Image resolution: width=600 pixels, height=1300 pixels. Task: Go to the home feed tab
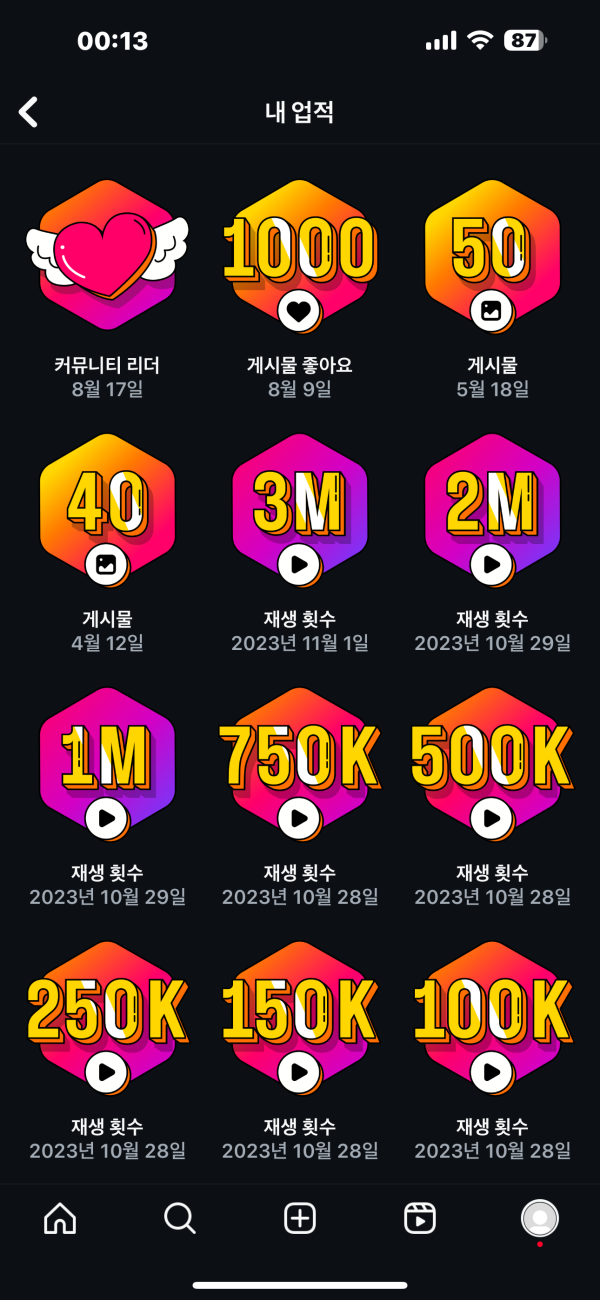[60, 1219]
